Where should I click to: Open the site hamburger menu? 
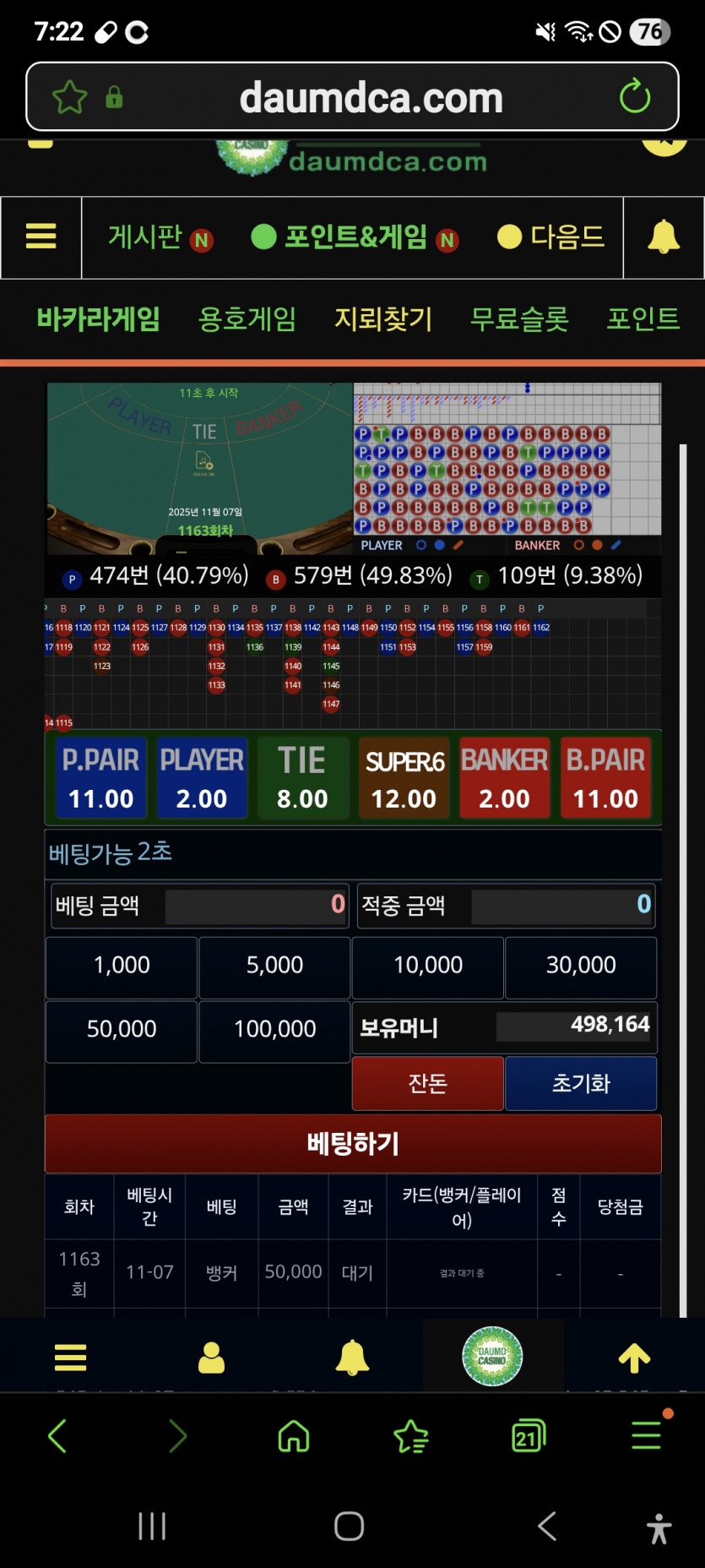coord(41,237)
